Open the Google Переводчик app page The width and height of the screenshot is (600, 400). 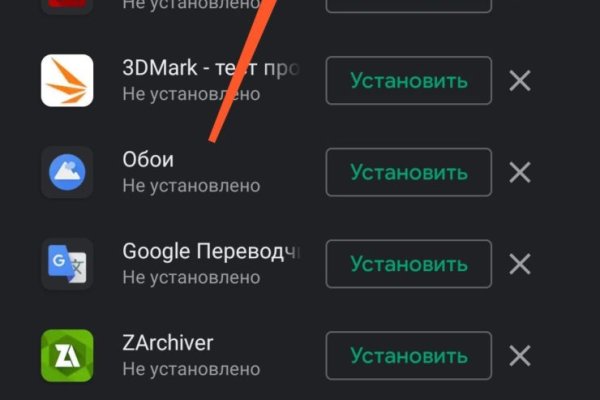coord(67,264)
